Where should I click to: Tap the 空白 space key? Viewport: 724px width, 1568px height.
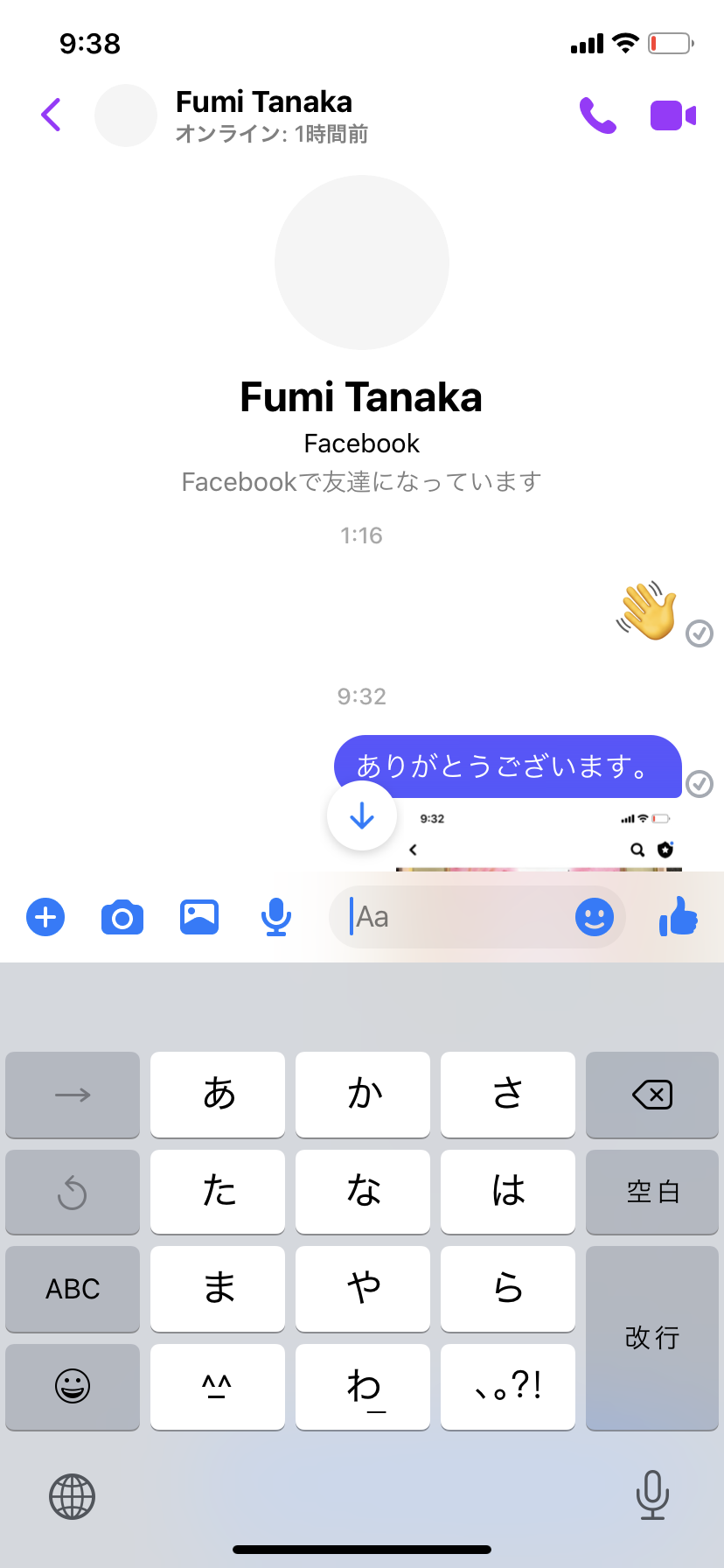pos(652,1192)
